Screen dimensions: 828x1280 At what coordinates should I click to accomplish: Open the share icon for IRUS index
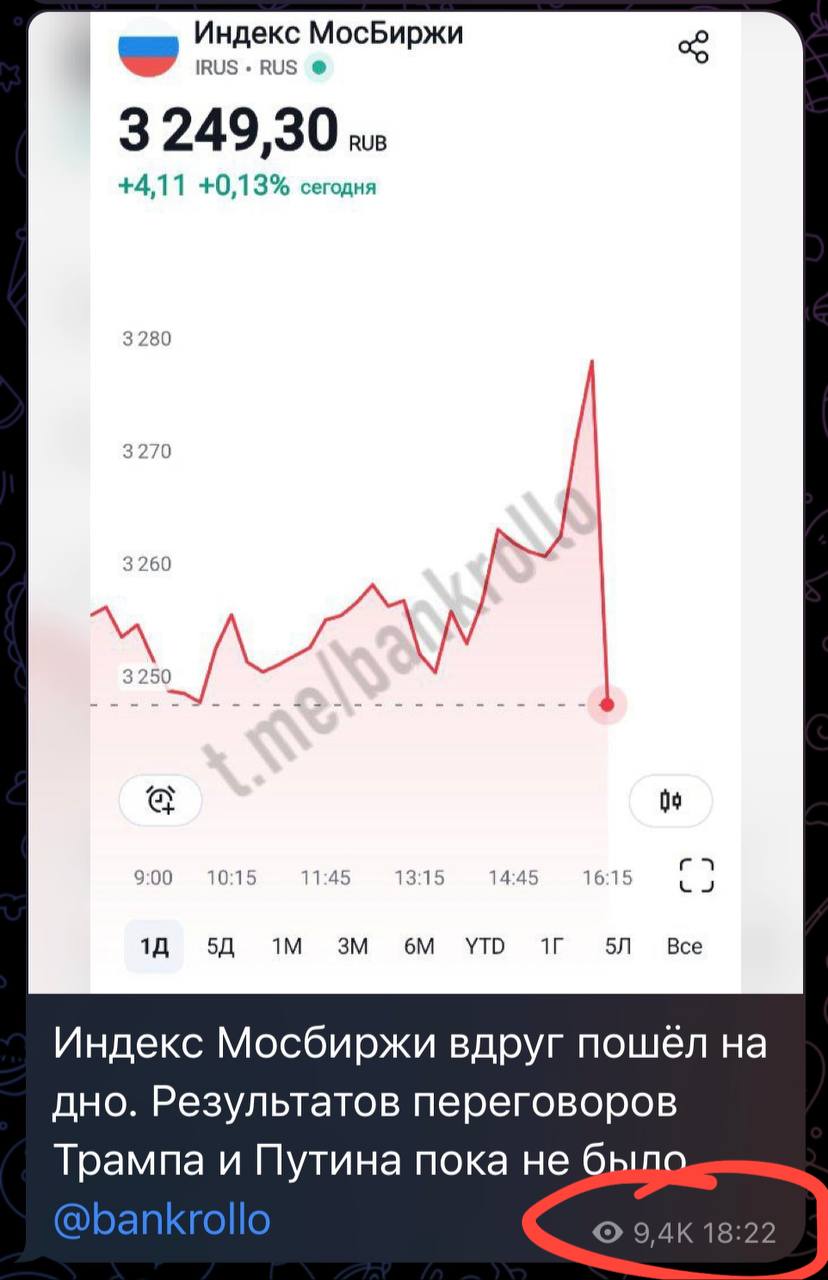coord(694,44)
